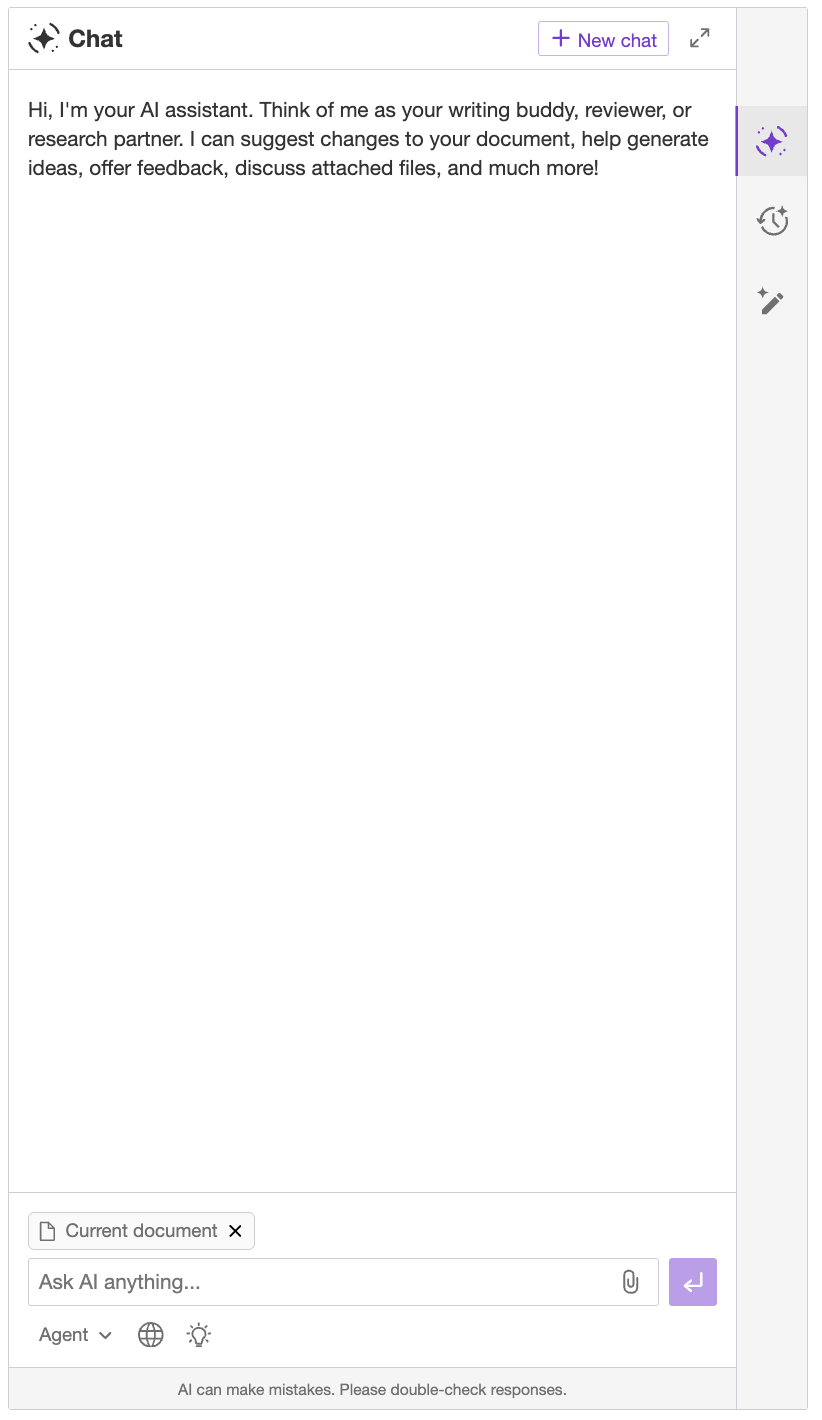Open the AI quick actions pencil tab

point(771,301)
